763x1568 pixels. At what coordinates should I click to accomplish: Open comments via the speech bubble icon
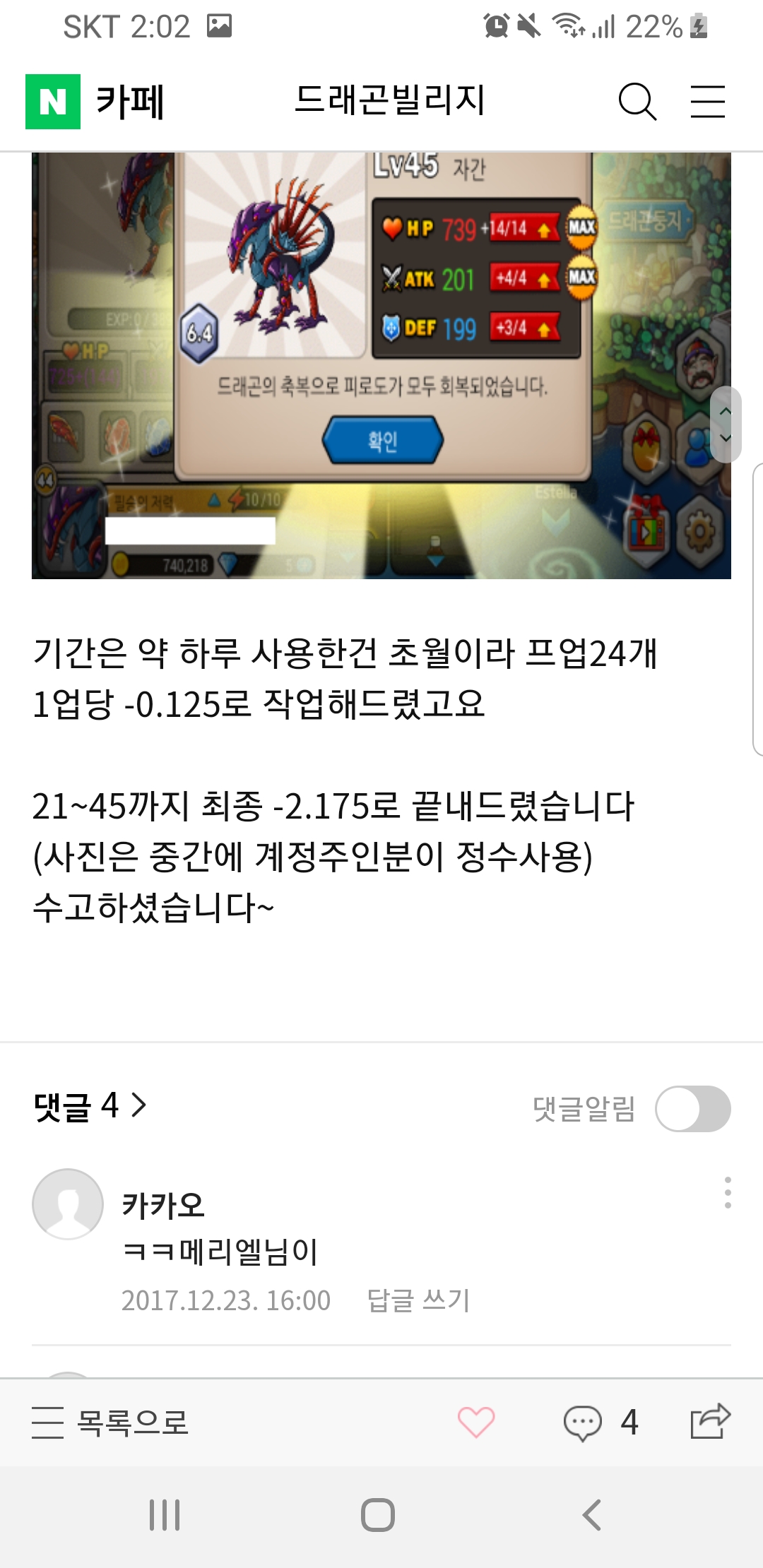point(582,1423)
